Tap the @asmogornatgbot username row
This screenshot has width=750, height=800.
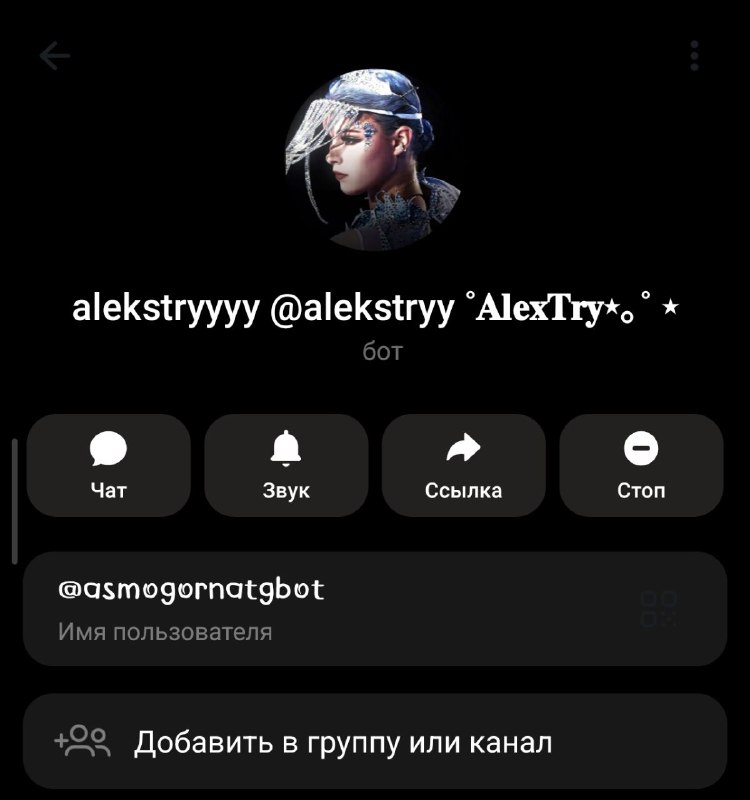tap(375, 609)
